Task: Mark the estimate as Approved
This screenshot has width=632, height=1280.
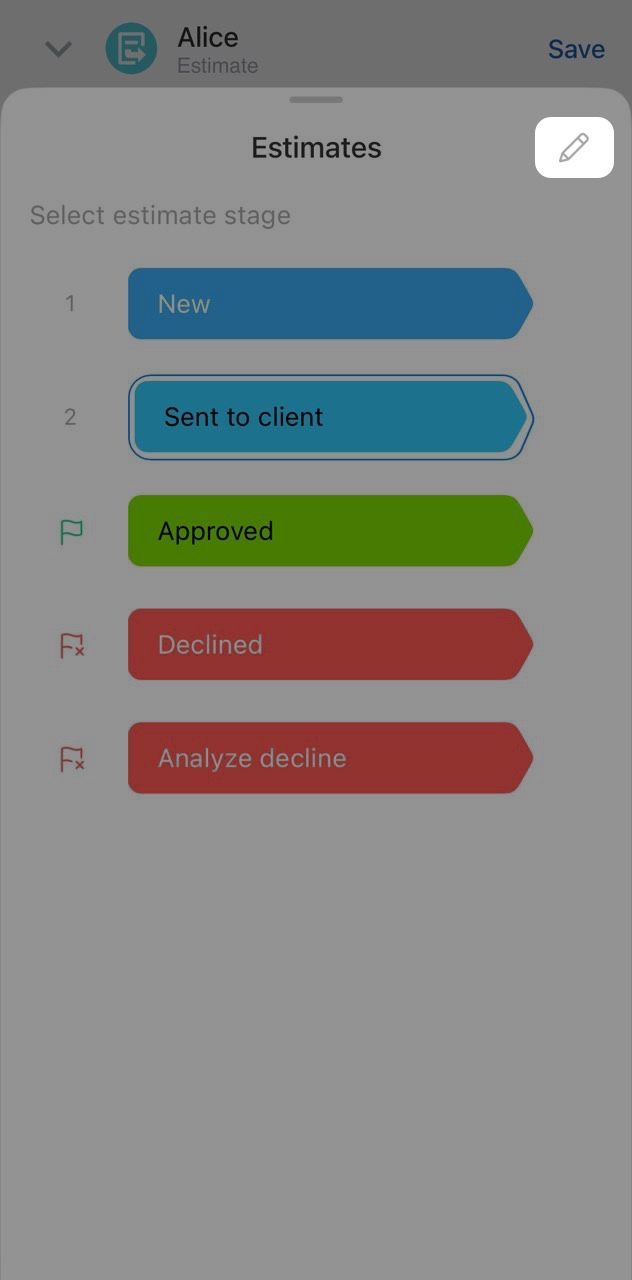Action: [328, 531]
